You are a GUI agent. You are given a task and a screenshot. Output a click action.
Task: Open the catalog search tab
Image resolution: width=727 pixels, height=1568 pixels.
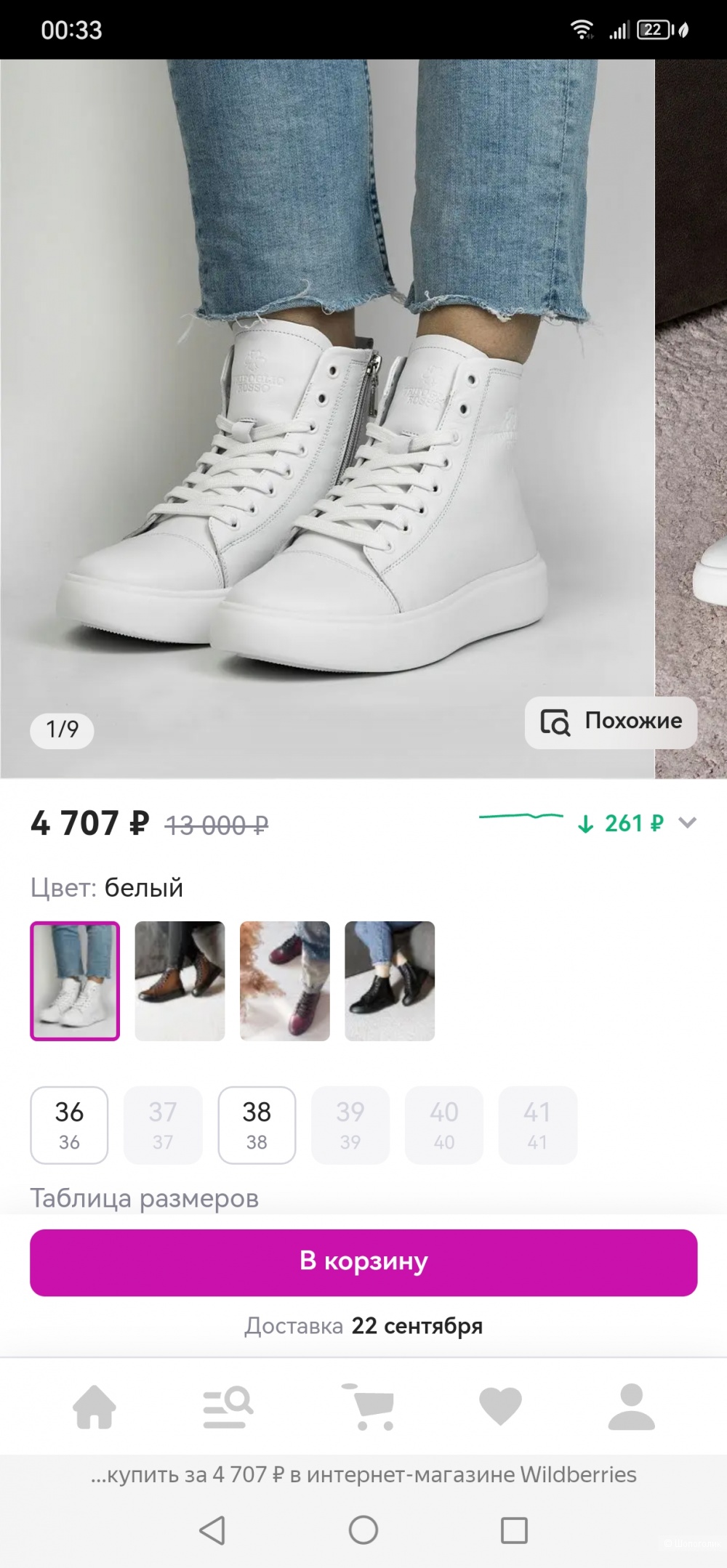coord(228,1407)
